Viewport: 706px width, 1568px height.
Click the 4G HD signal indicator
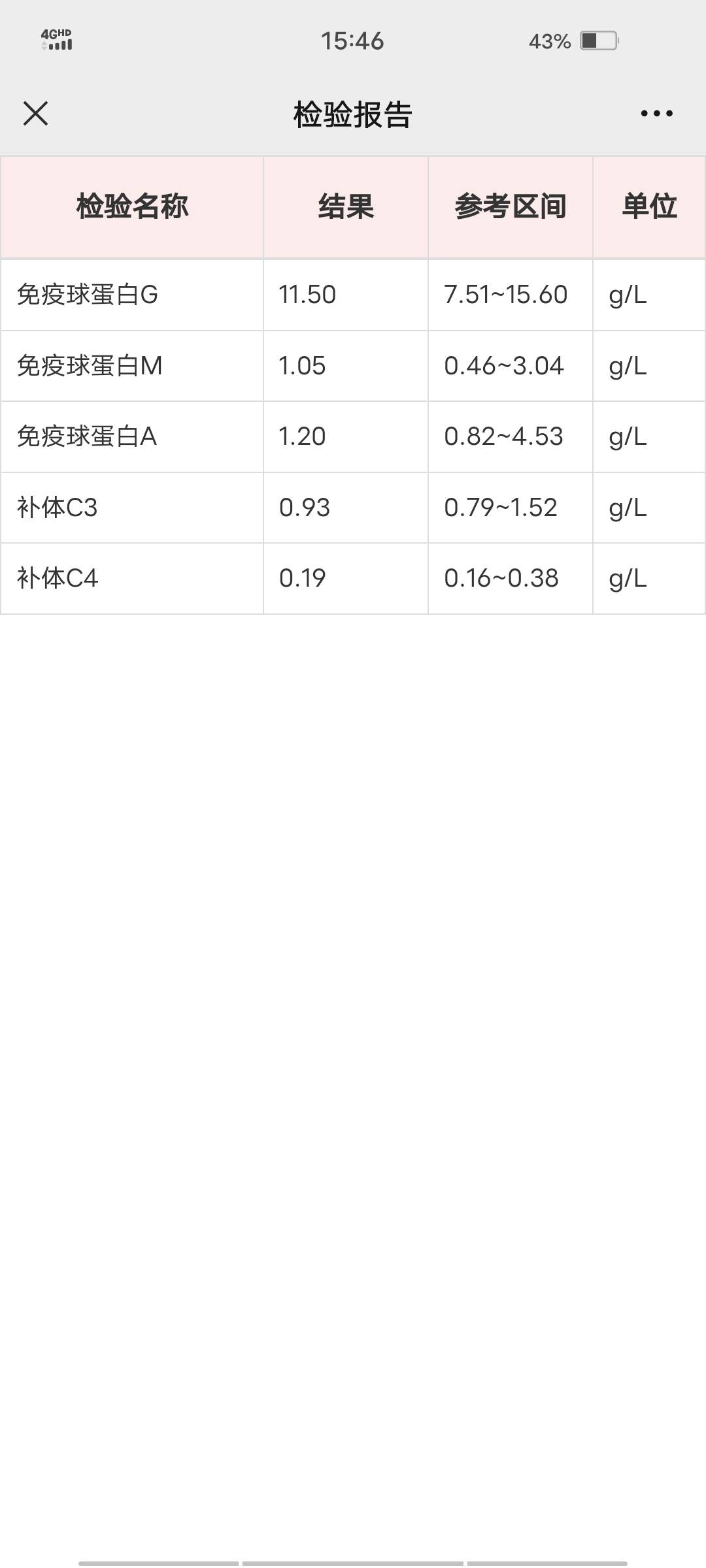(56, 41)
